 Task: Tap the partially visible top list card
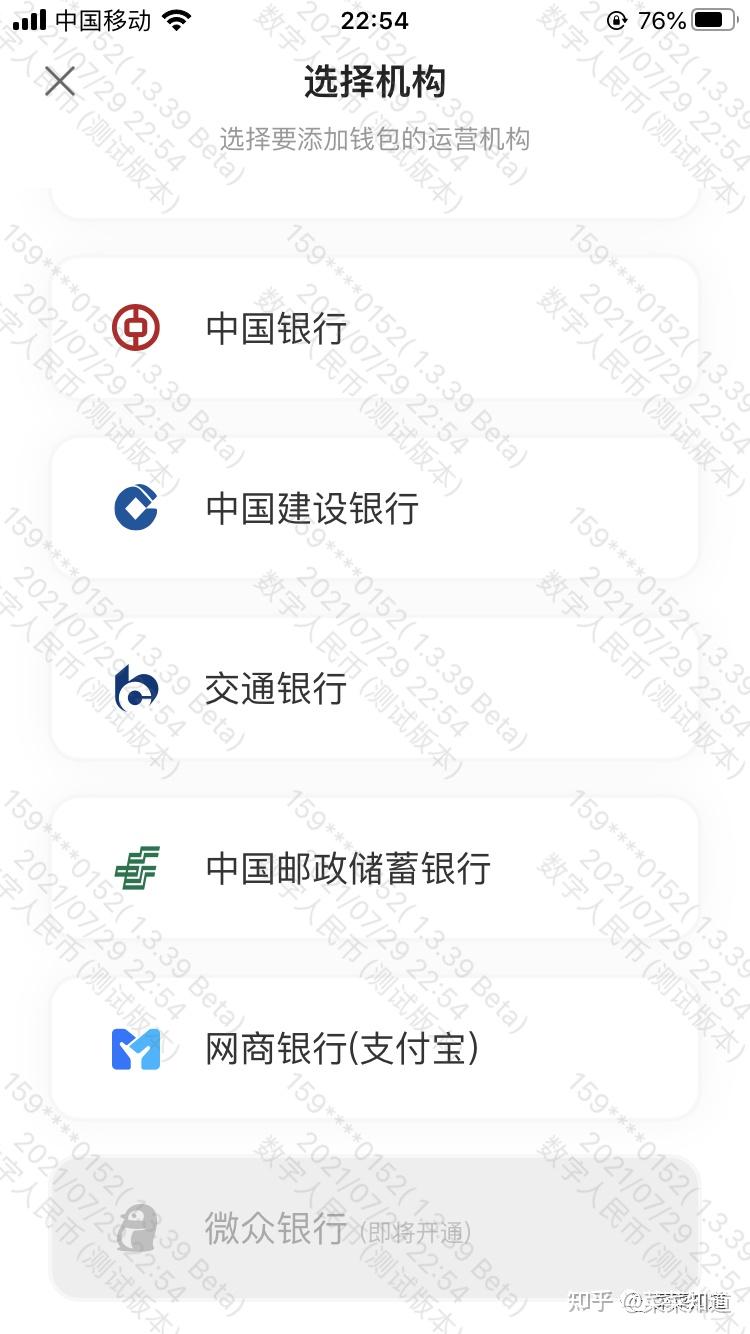pos(375,198)
